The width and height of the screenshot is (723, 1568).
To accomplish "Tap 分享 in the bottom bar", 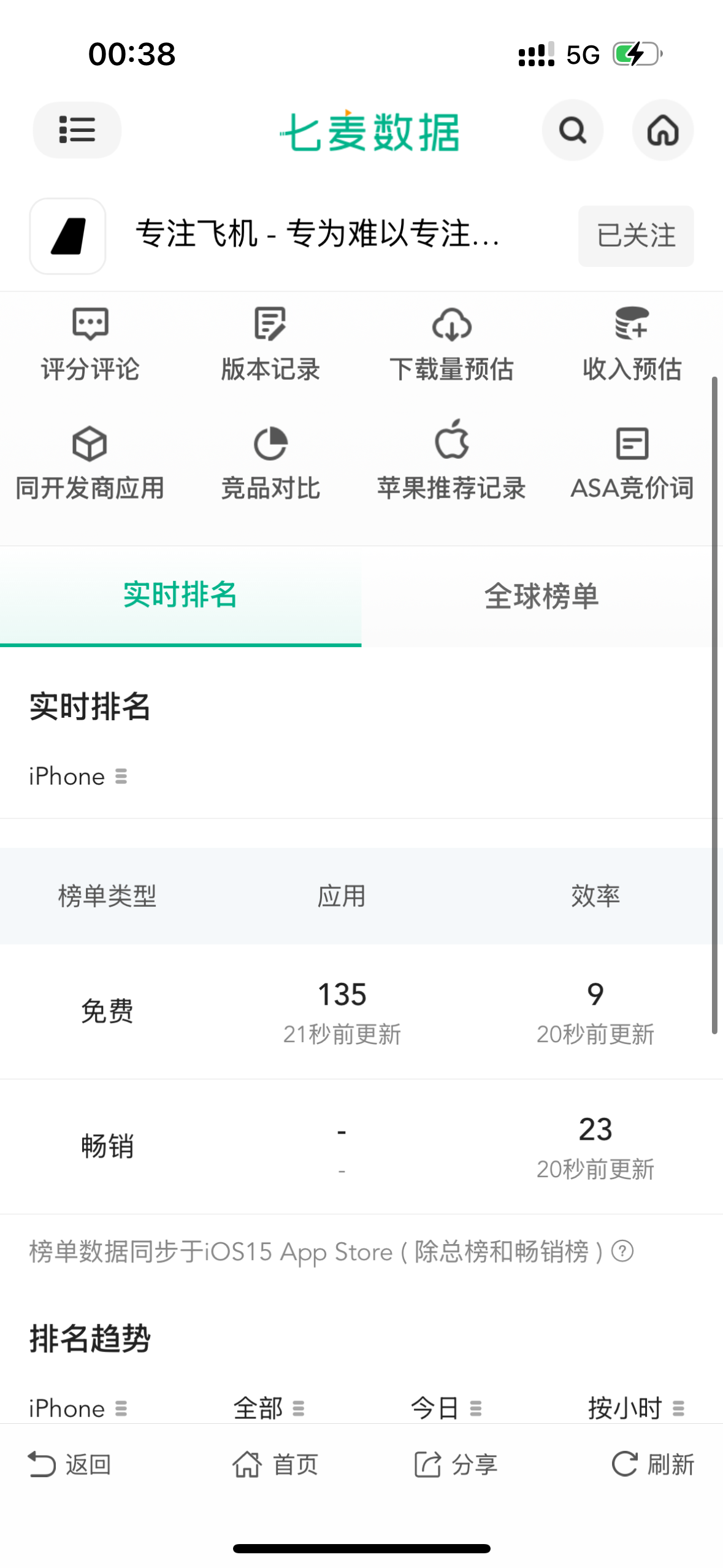I will 456,1464.
